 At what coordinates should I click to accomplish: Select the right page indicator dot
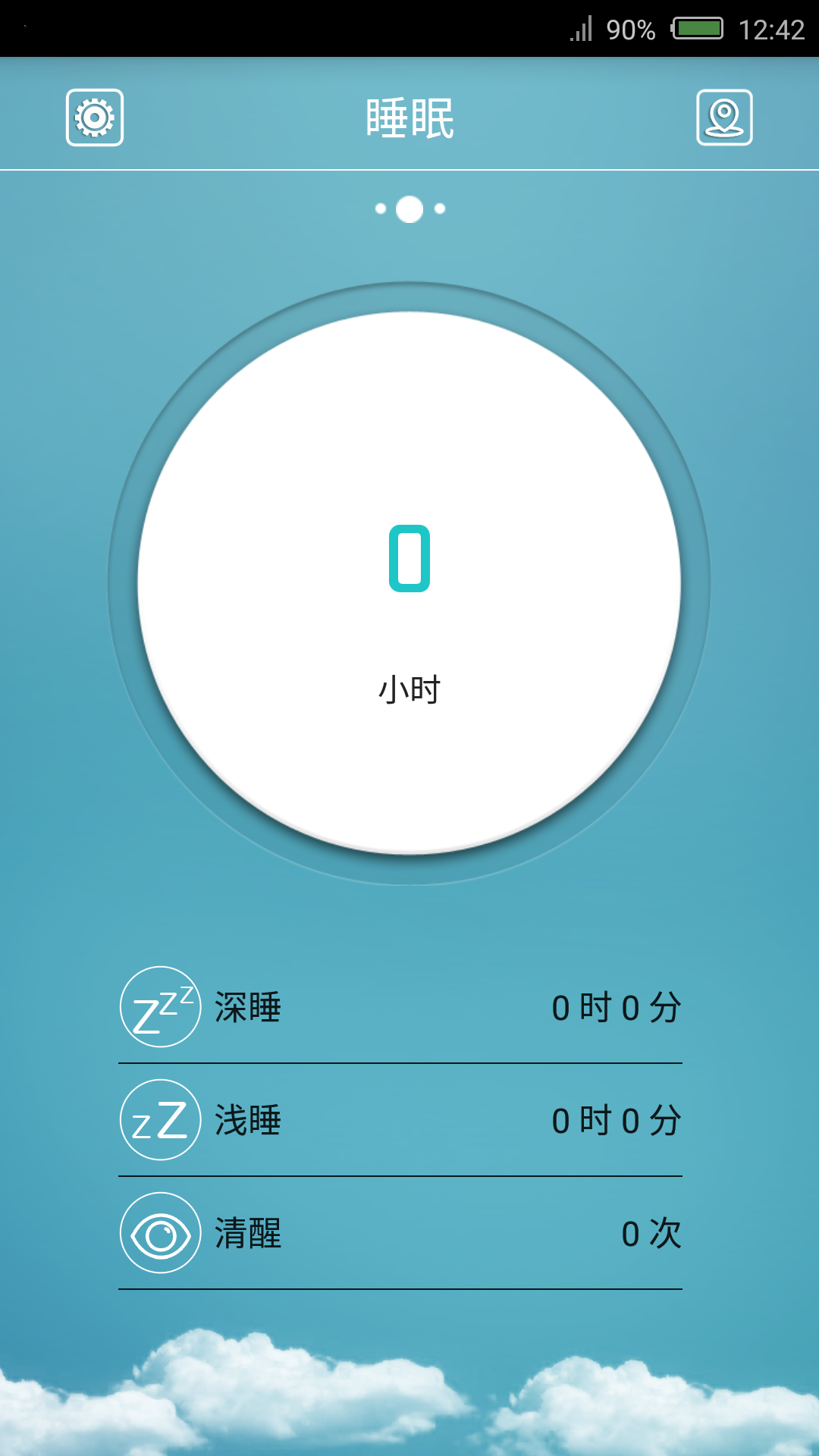tap(438, 207)
